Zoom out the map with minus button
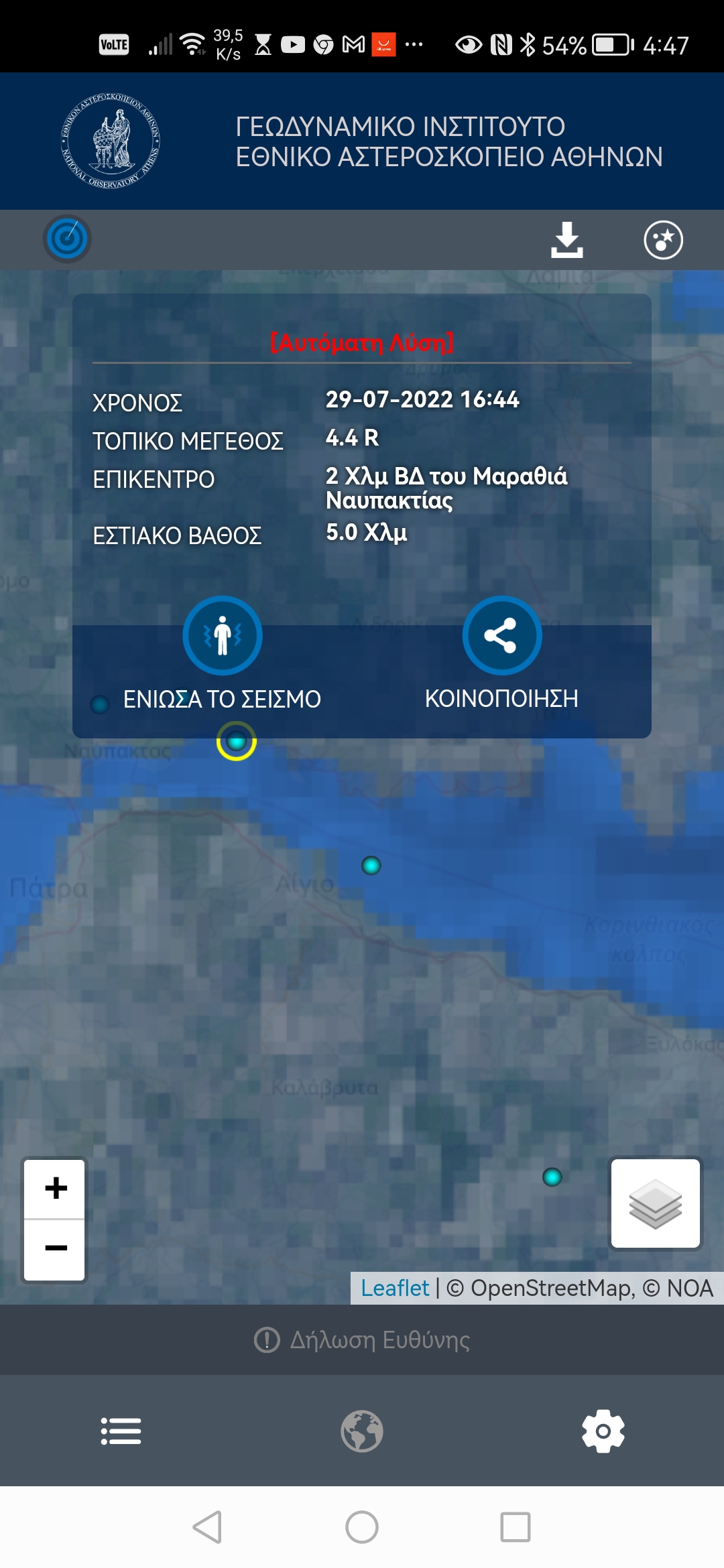Screen dimensions: 724x1568 tap(55, 1249)
